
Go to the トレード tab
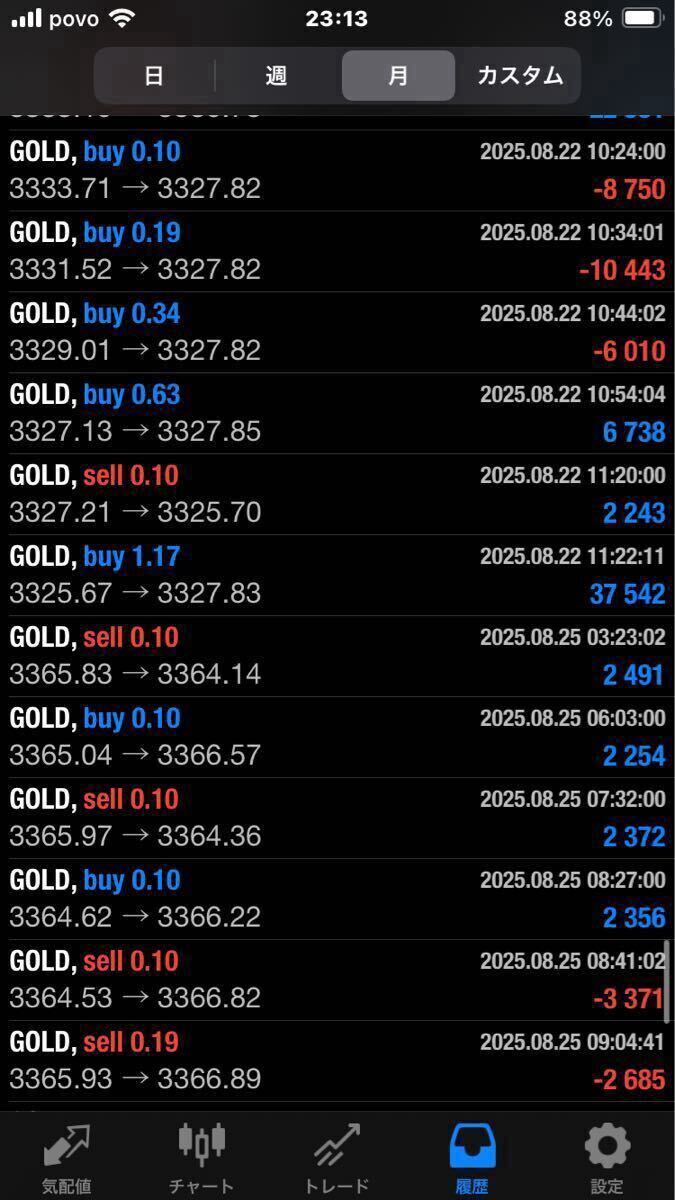pos(337,1157)
